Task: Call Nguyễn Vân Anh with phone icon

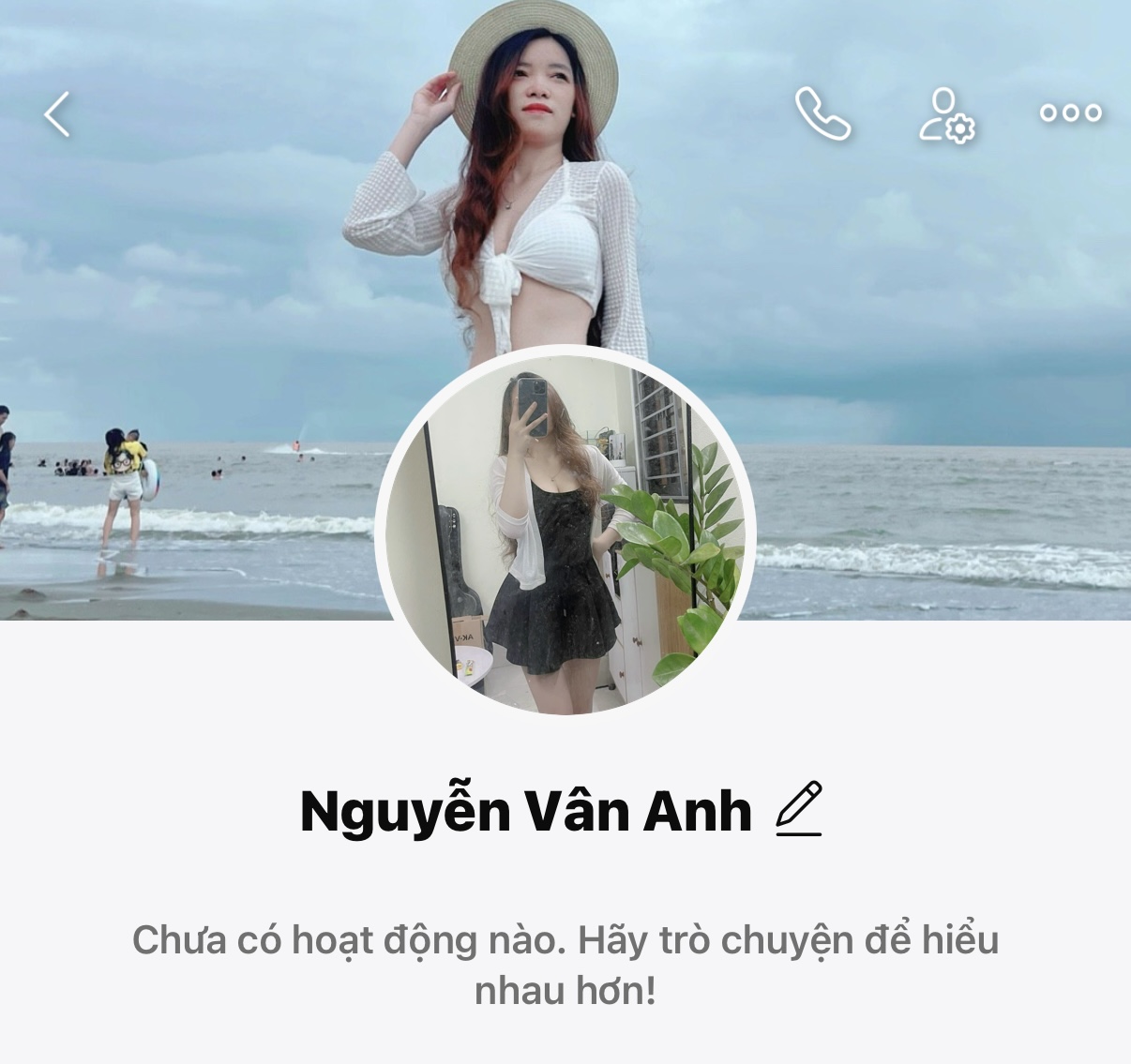Action: 822,113
